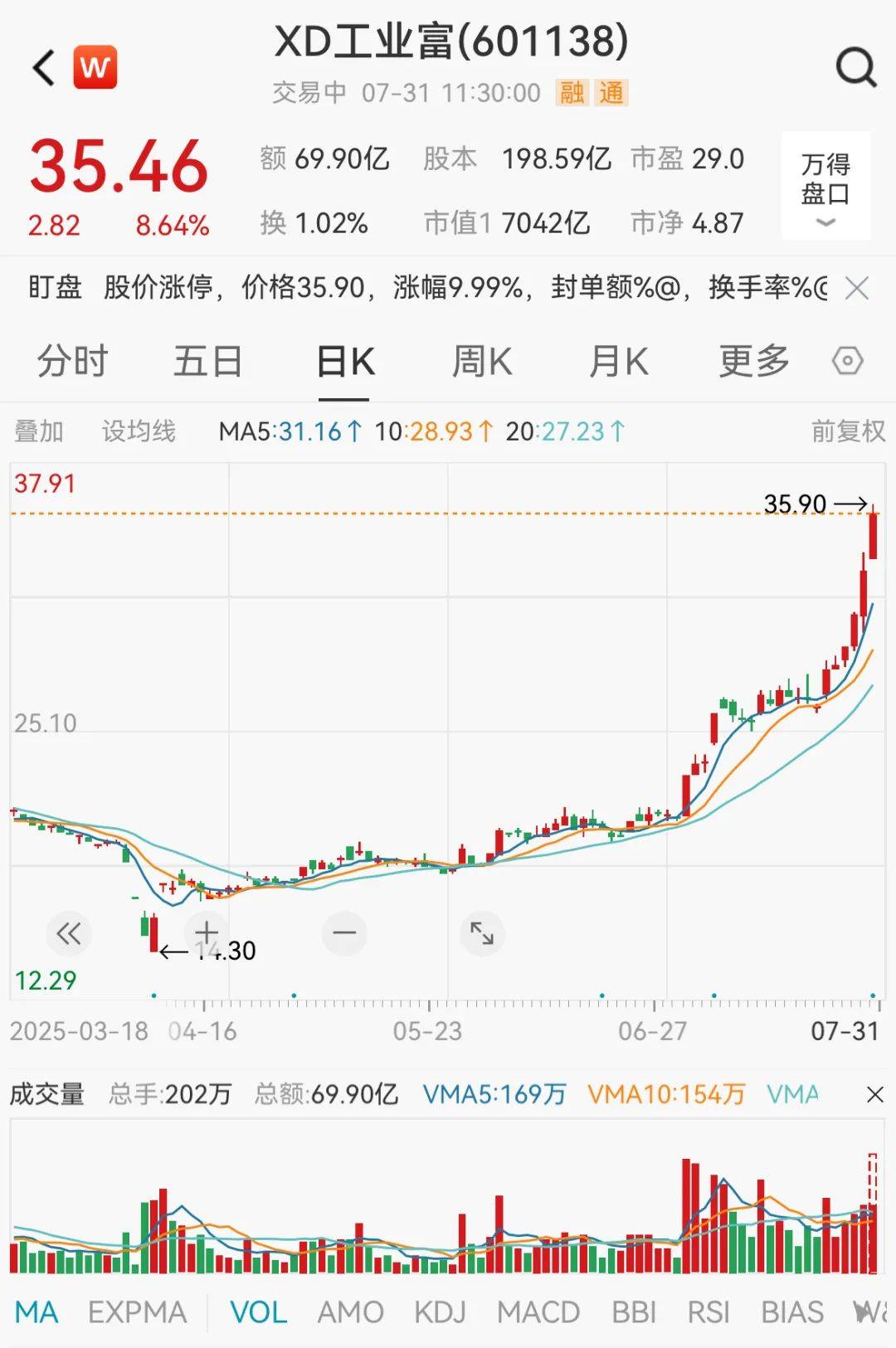
Task: Expand chart fullscreen with the arrows icon
Action: point(482,932)
